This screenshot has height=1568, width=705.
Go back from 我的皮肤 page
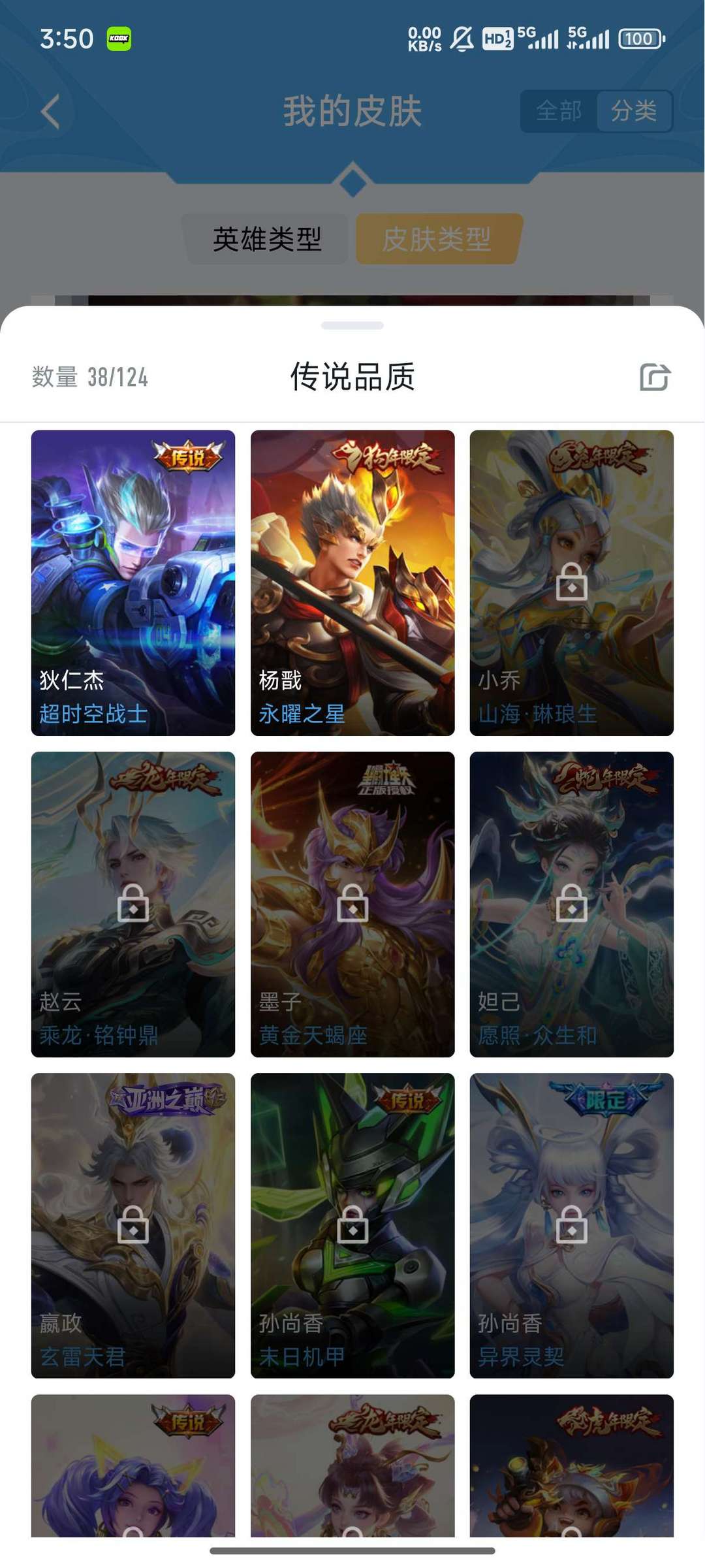[x=51, y=111]
